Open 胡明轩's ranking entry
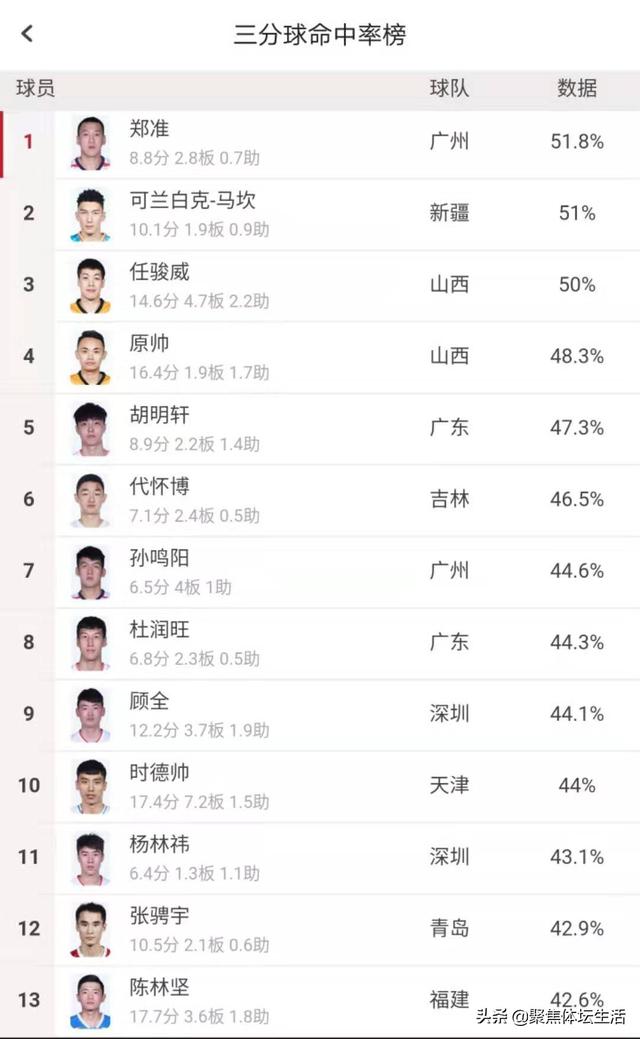640x1039 pixels. (x=320, y=429)
